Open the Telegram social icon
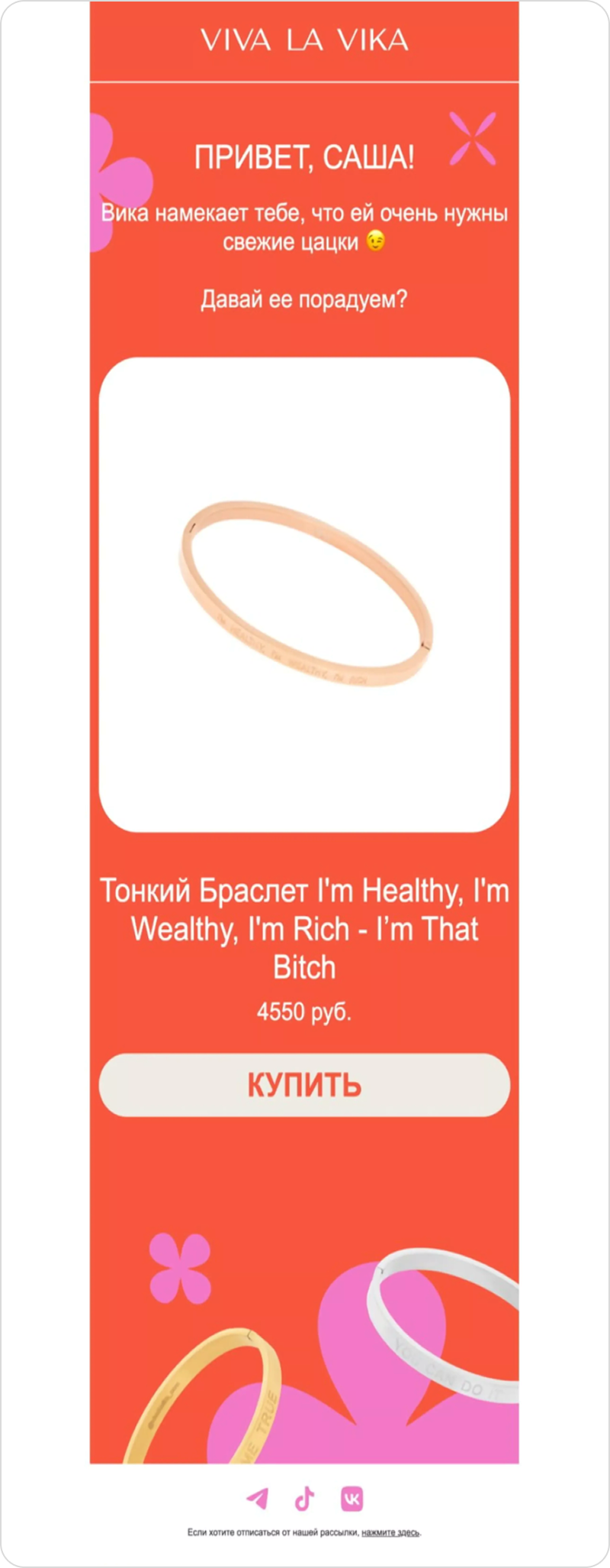This screenshot has width=610, height=1568. click(258, 1498)
